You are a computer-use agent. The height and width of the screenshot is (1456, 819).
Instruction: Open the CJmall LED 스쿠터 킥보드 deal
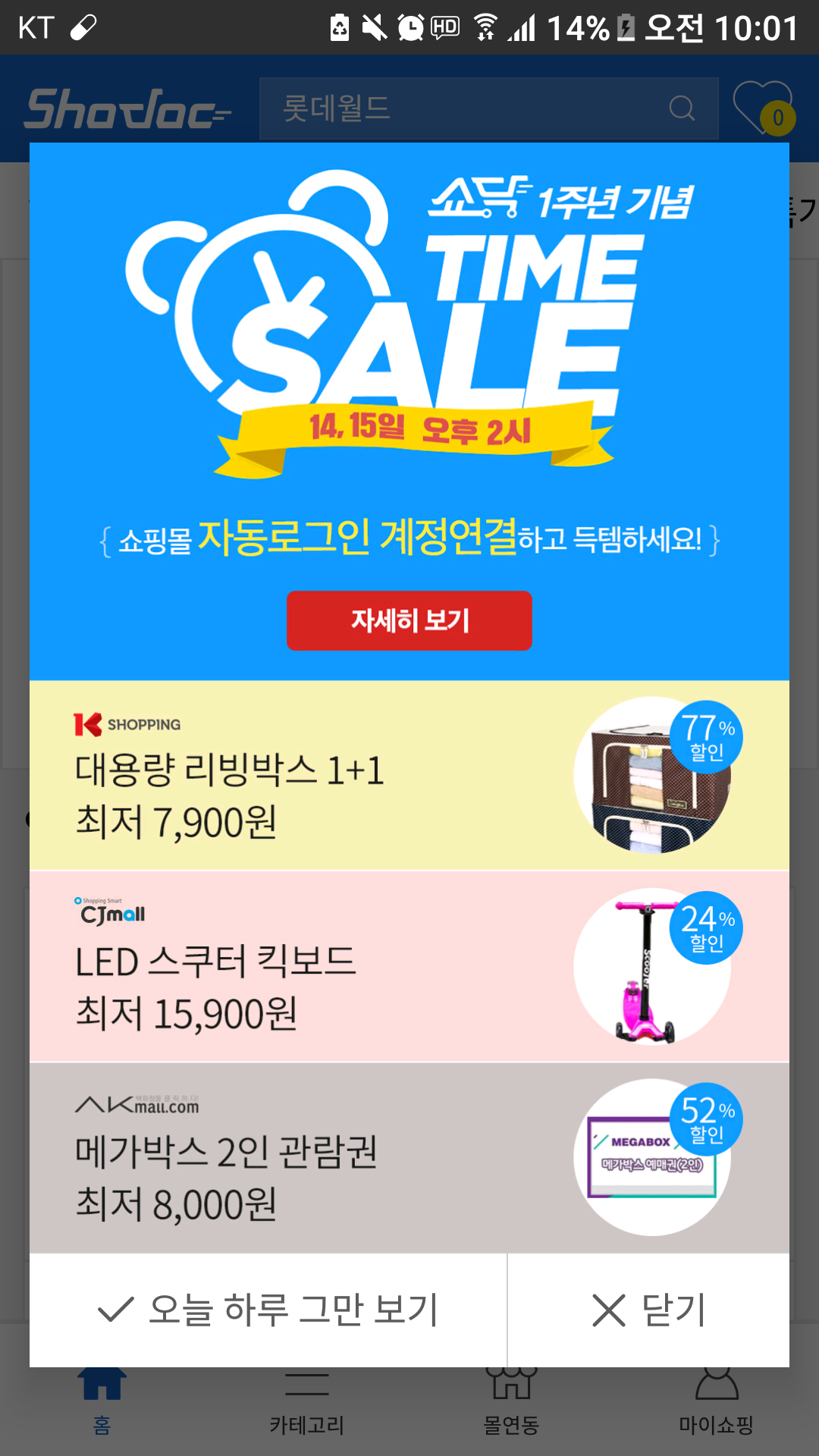pos(409,966)
